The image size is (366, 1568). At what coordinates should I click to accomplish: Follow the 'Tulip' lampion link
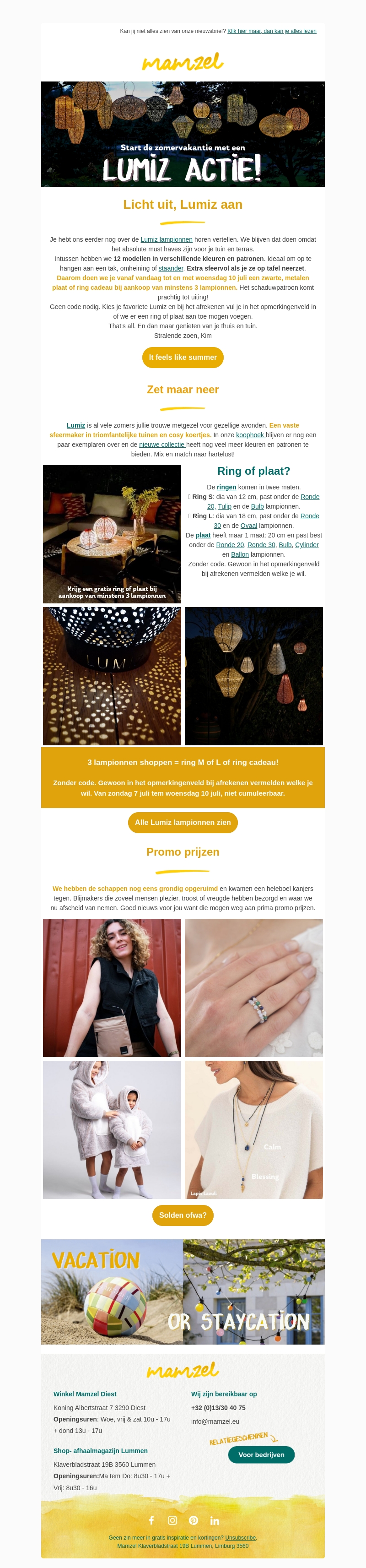(x=224, y=506)
